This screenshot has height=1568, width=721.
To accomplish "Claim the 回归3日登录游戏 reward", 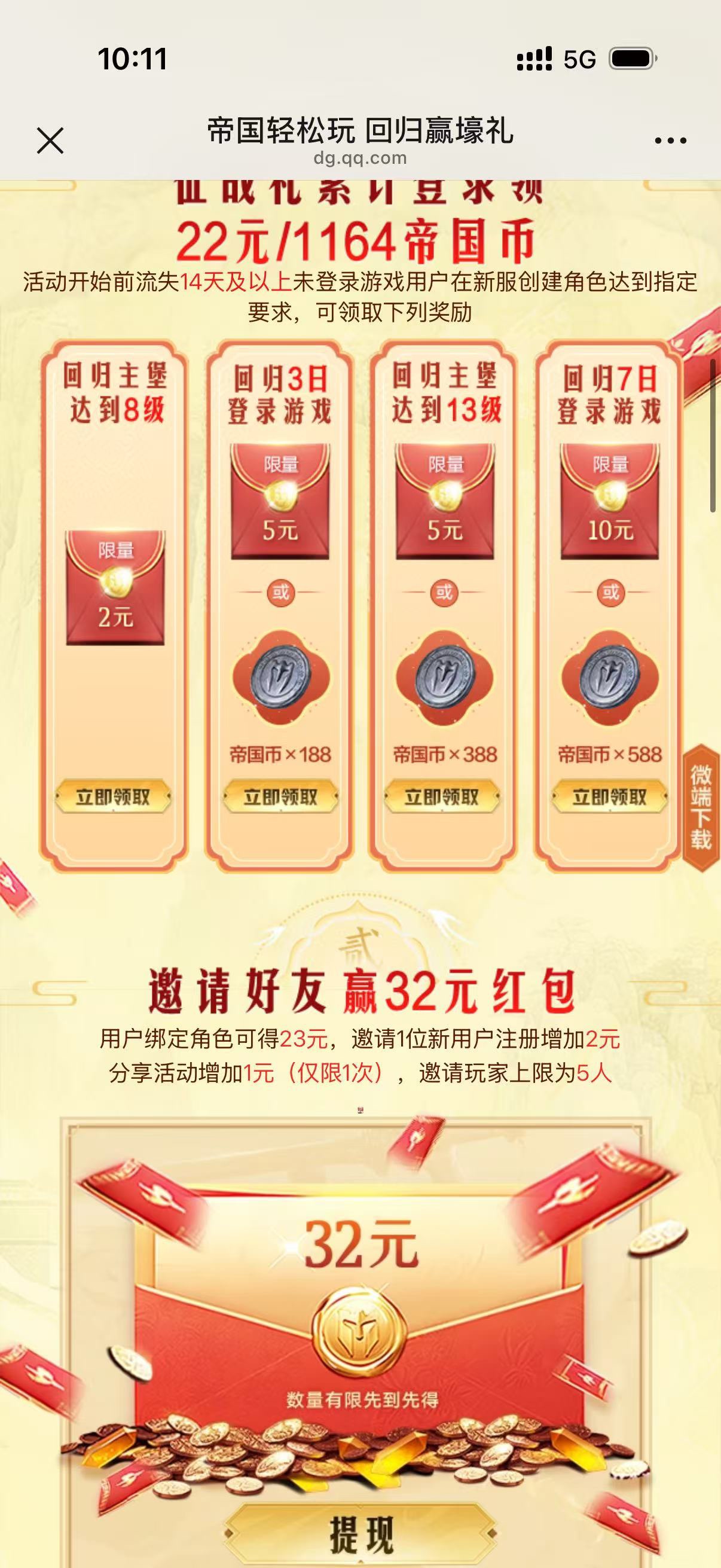I will point(280,797).
